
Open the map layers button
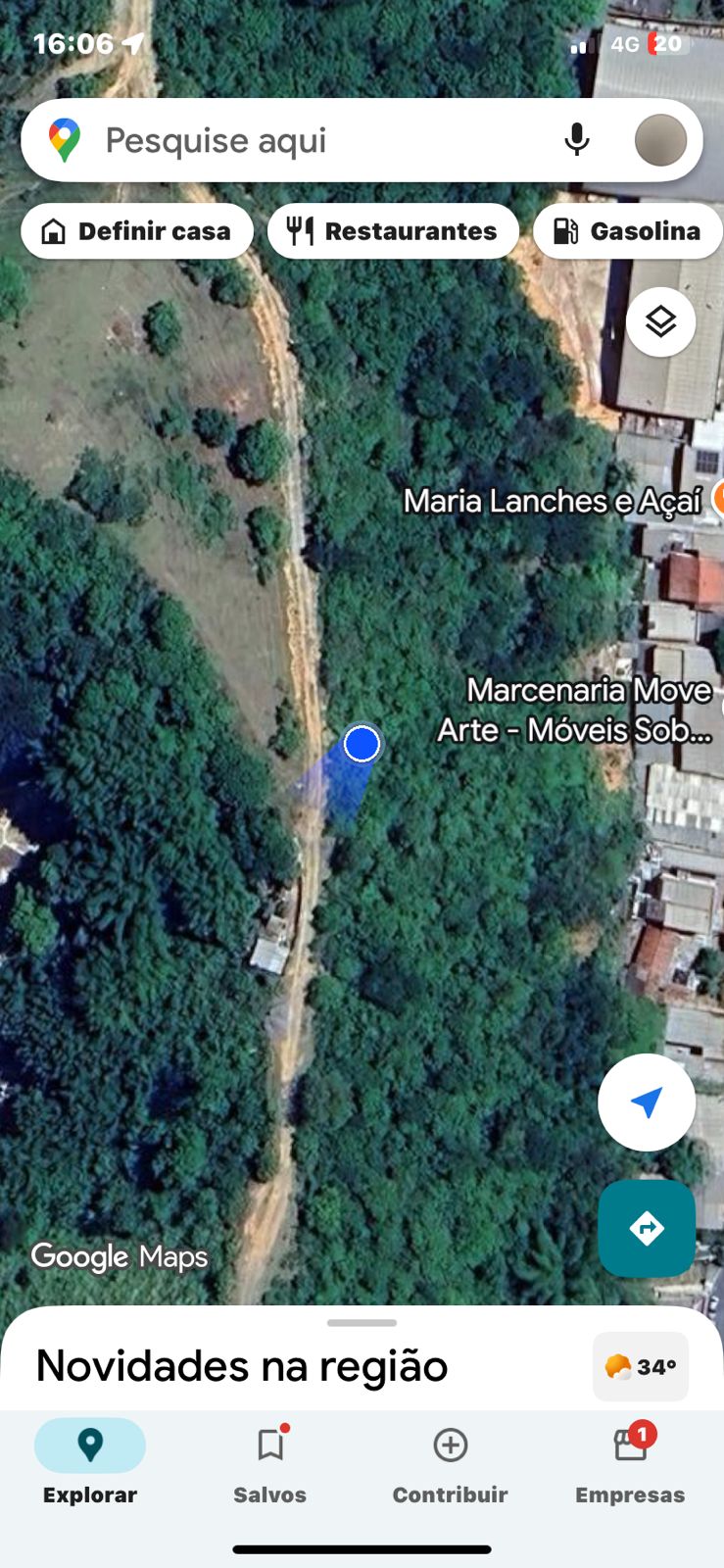pos(660,321)
